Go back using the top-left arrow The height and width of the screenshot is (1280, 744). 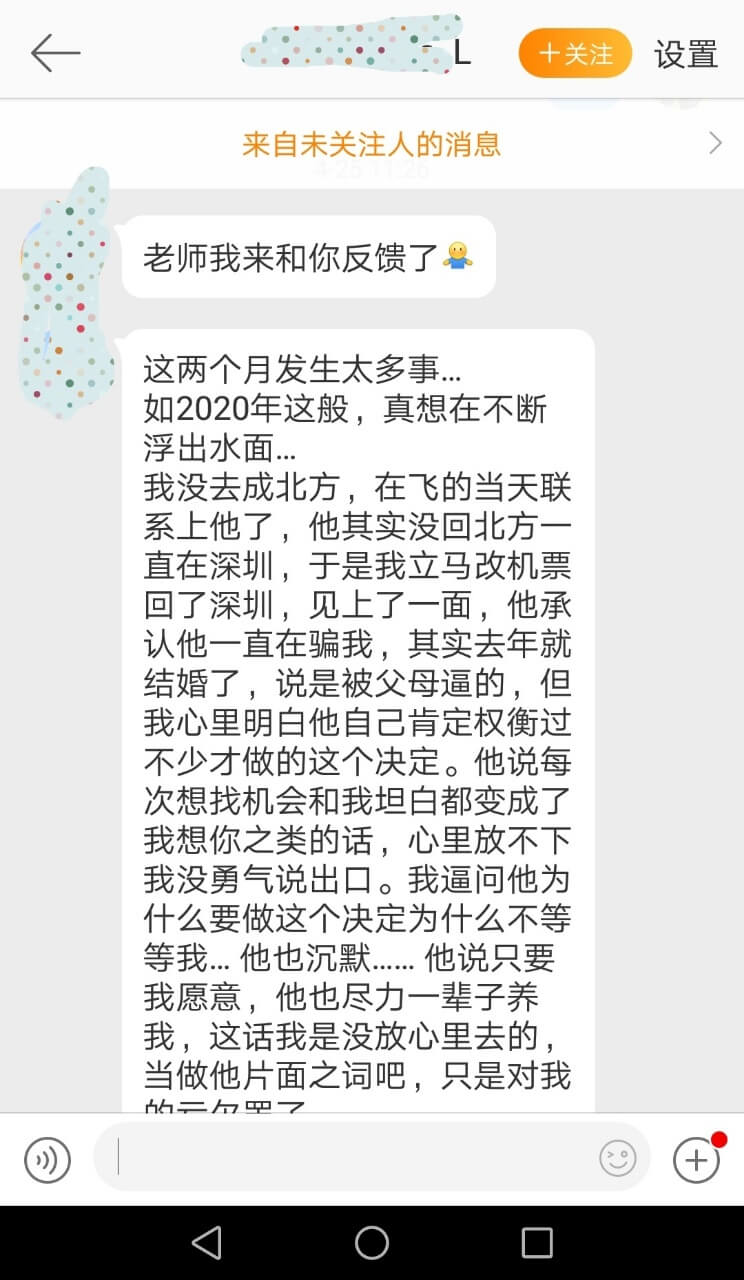(55, 53)
